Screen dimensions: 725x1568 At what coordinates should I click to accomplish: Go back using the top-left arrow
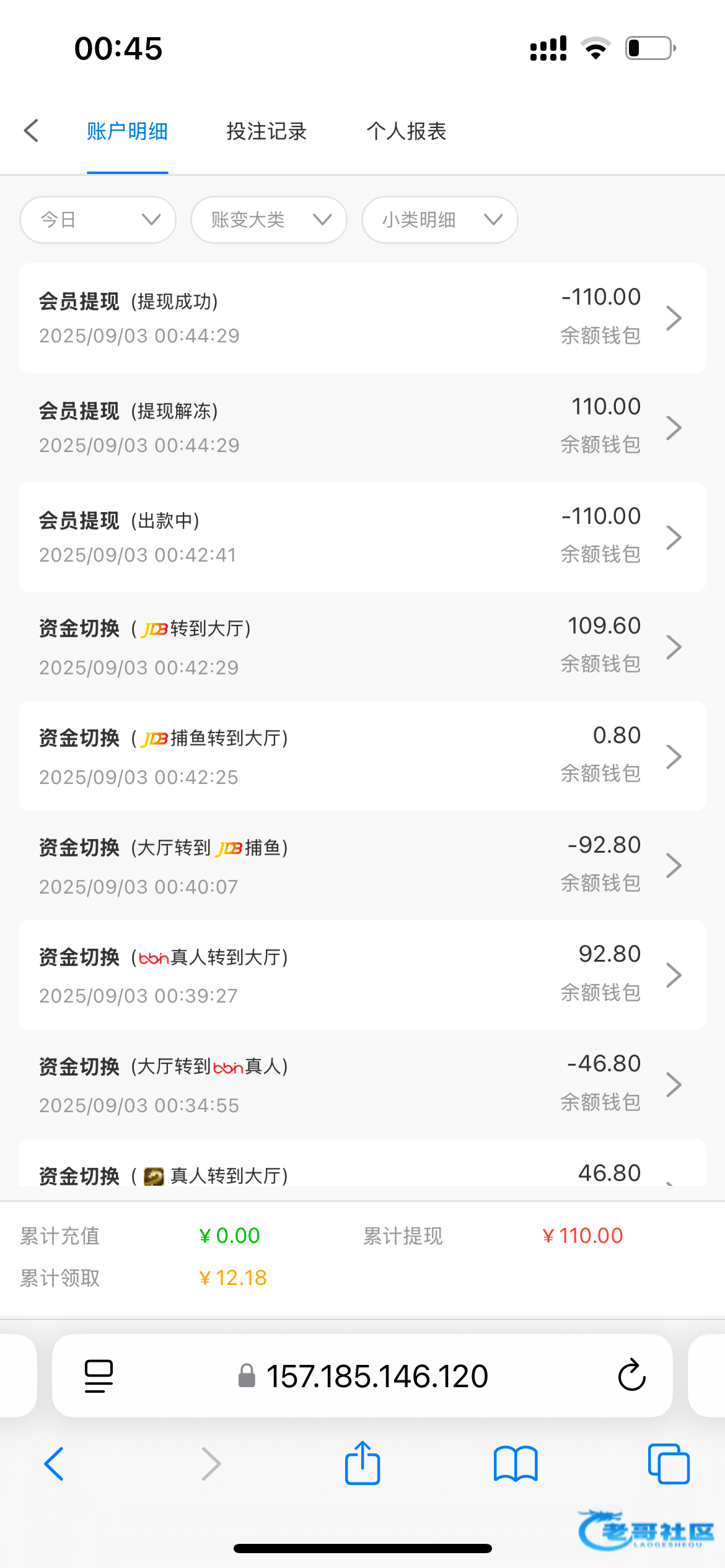point(32,131)
